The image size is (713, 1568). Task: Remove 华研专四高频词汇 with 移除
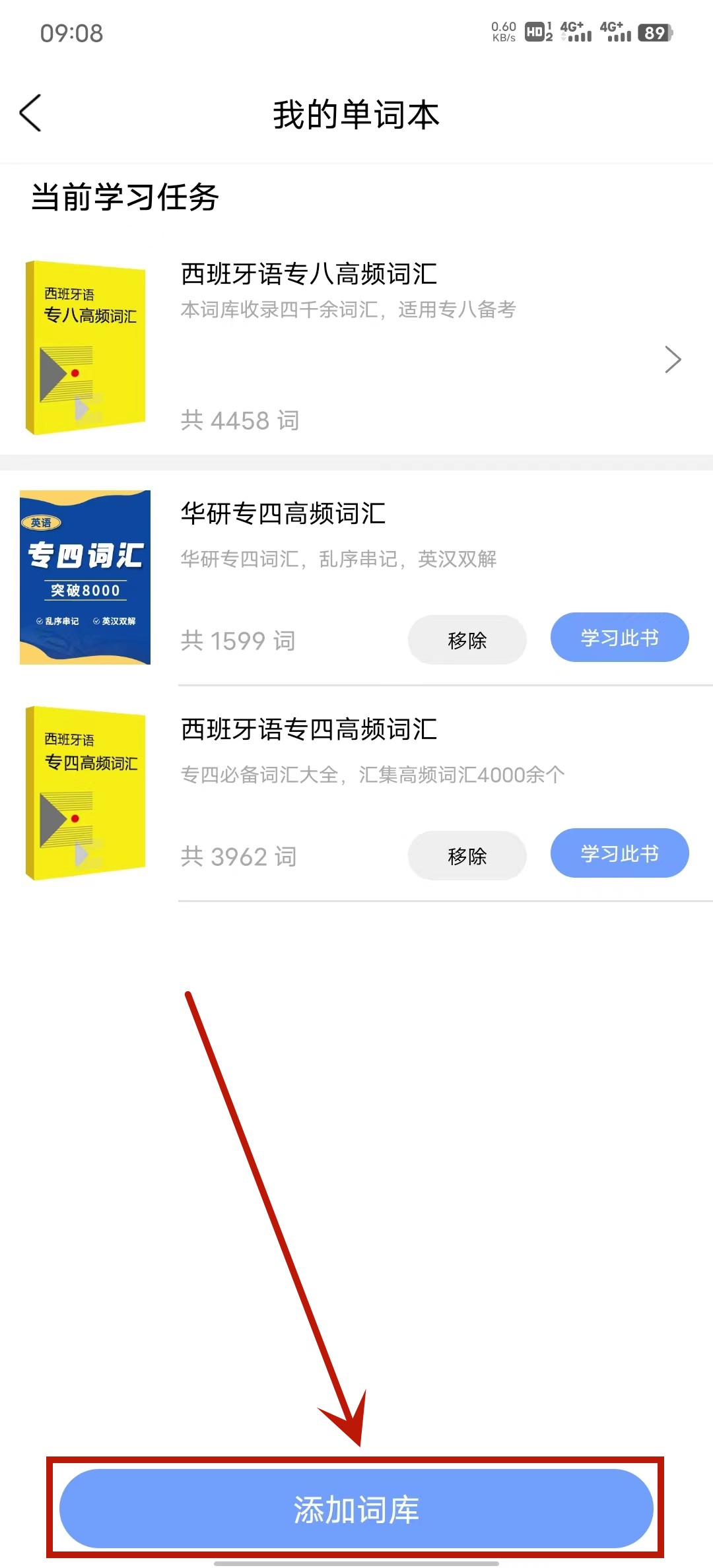[467, 639]
